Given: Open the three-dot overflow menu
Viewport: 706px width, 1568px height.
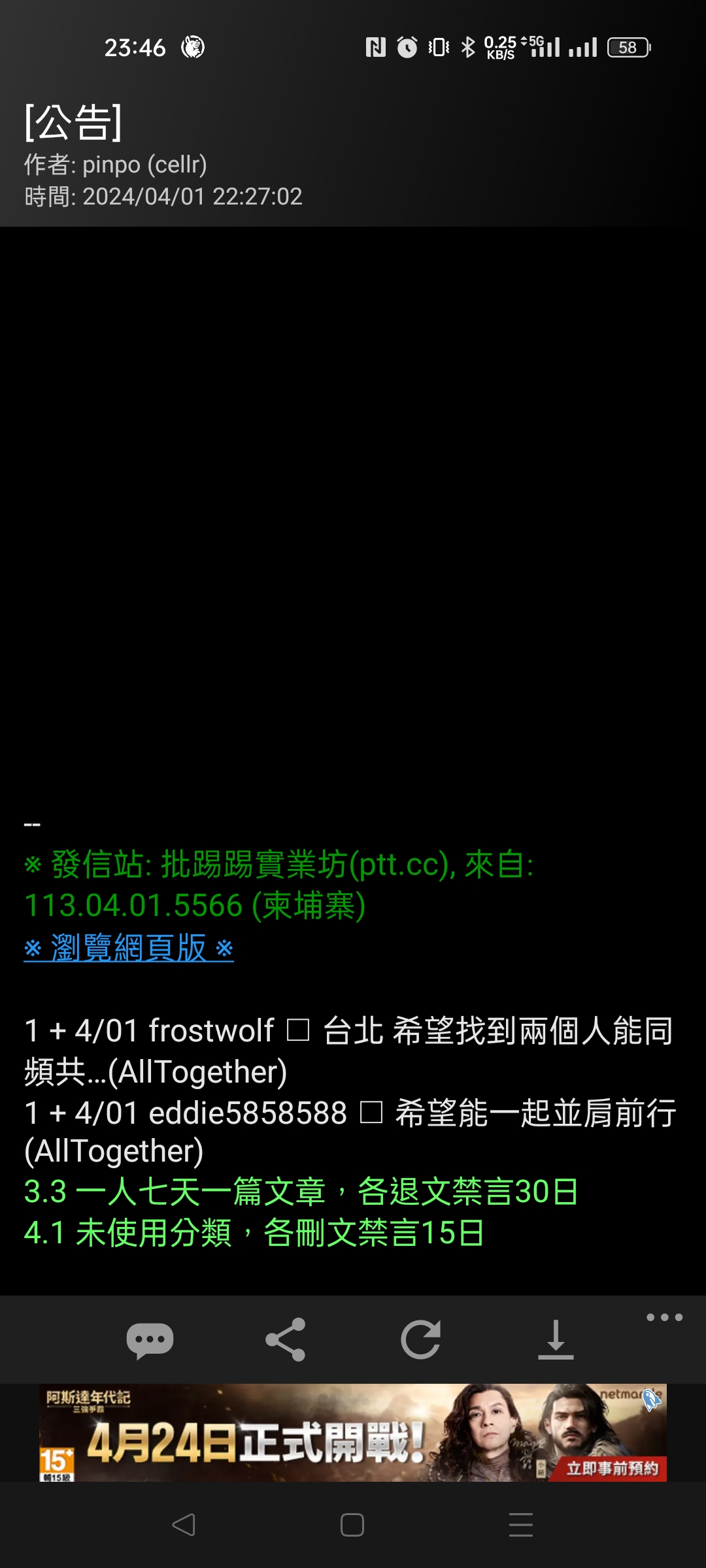Looking at the screenshot, I should click(664, 1317).
